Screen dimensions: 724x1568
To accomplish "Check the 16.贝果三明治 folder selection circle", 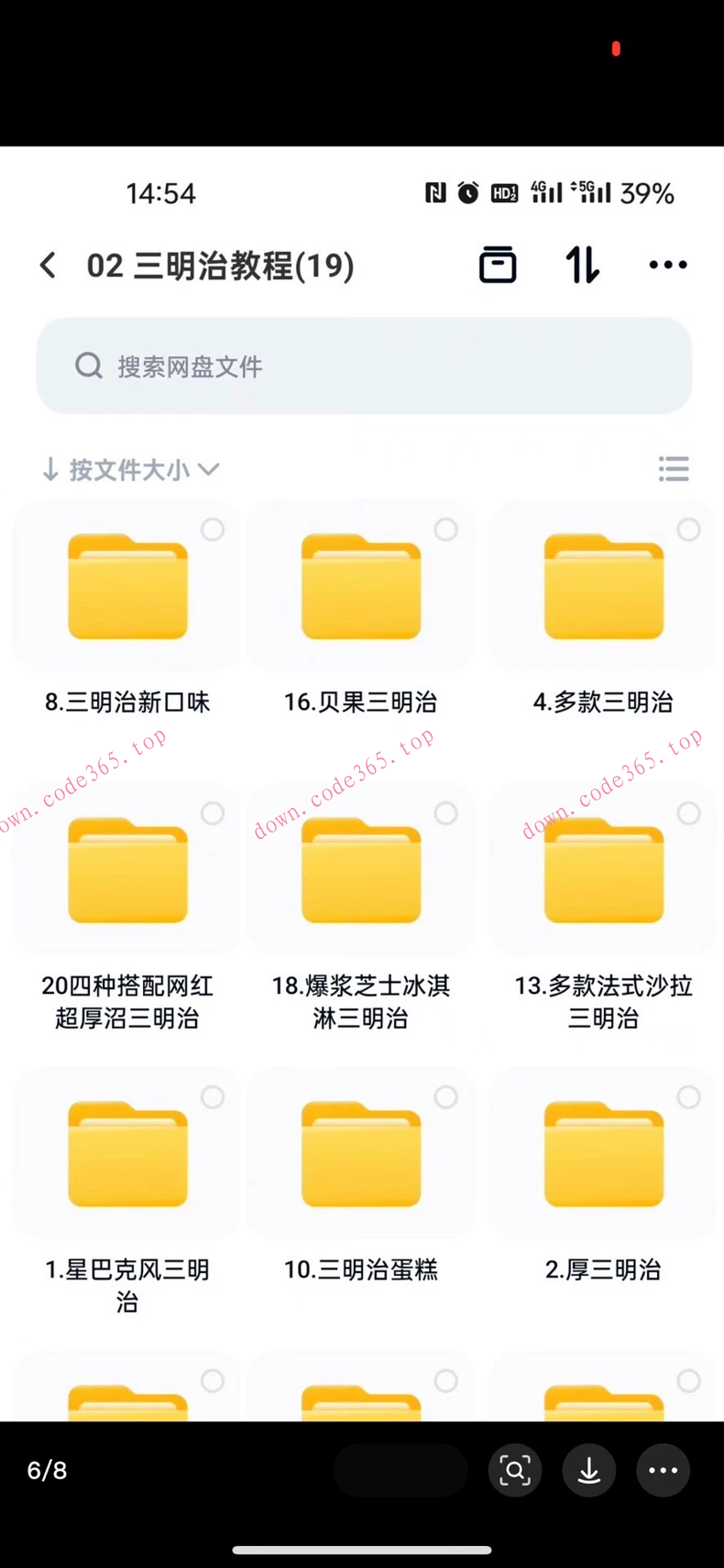I will click(x=446, y=529).
